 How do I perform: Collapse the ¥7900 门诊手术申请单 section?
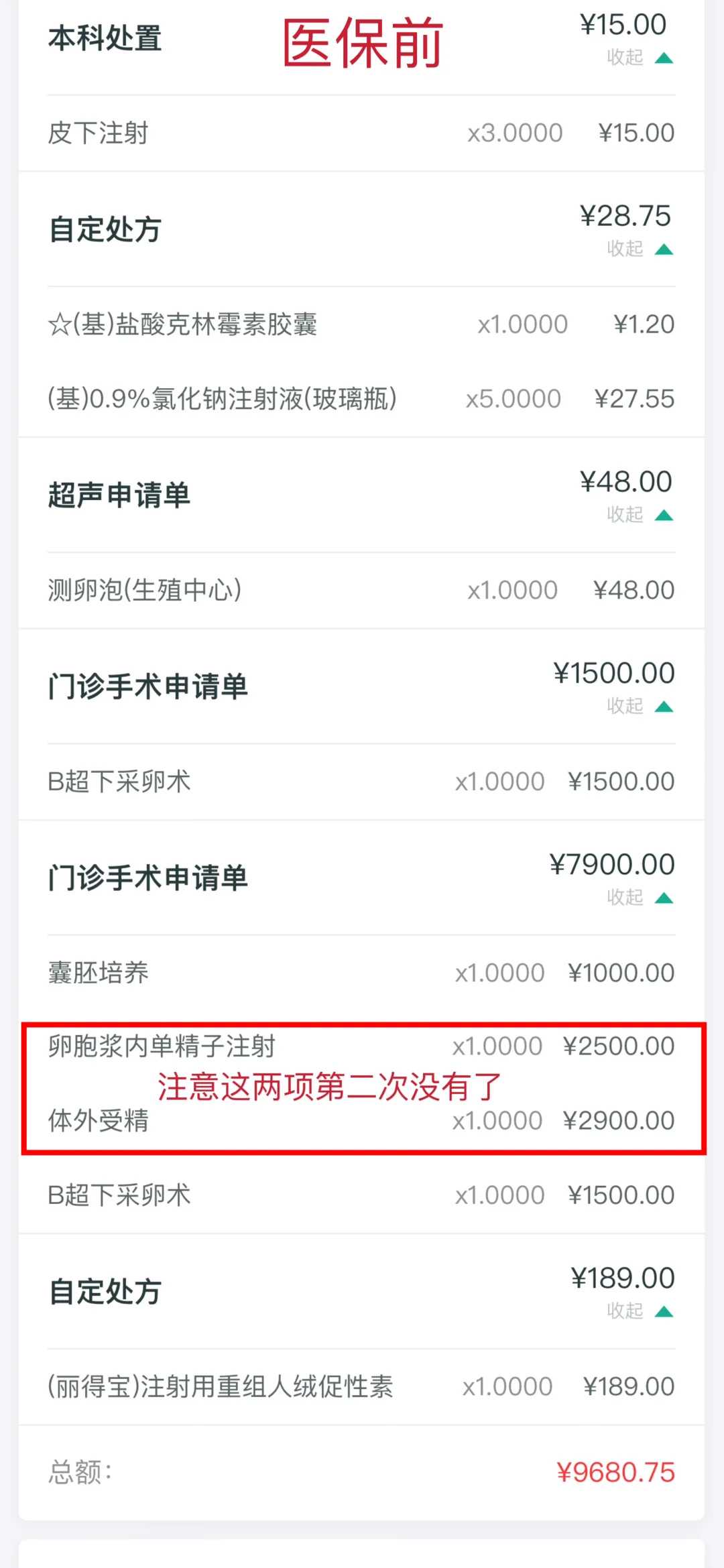[664, 898]
